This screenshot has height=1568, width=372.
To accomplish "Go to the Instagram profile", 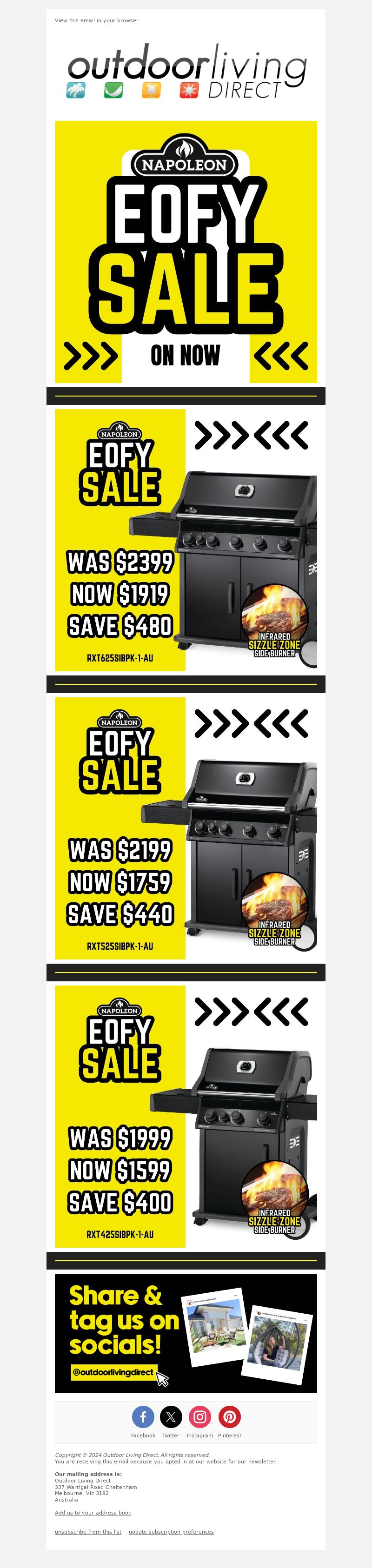I will pos(199,1417).
